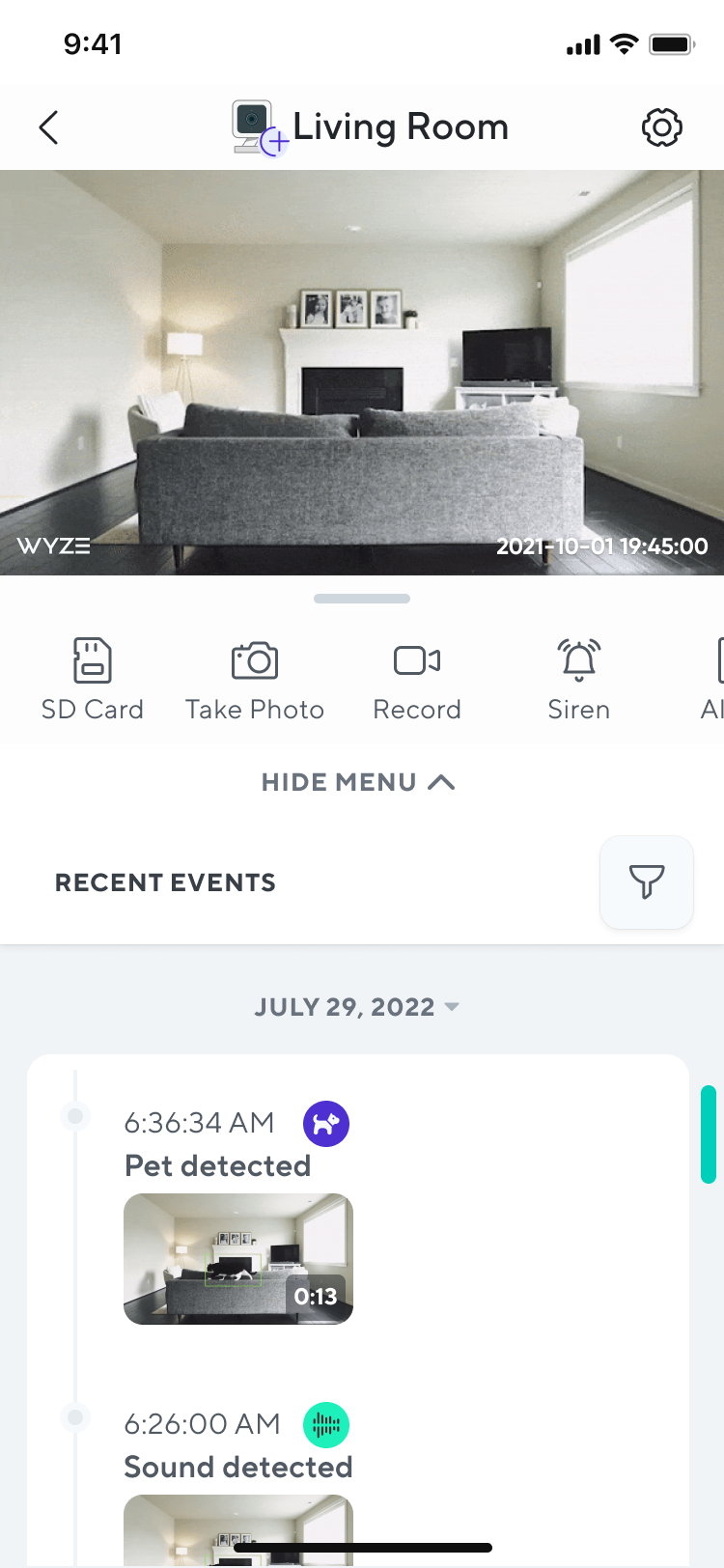724x1568 pixels.
Task: Open camera settings gear
Action: (661, 127)
